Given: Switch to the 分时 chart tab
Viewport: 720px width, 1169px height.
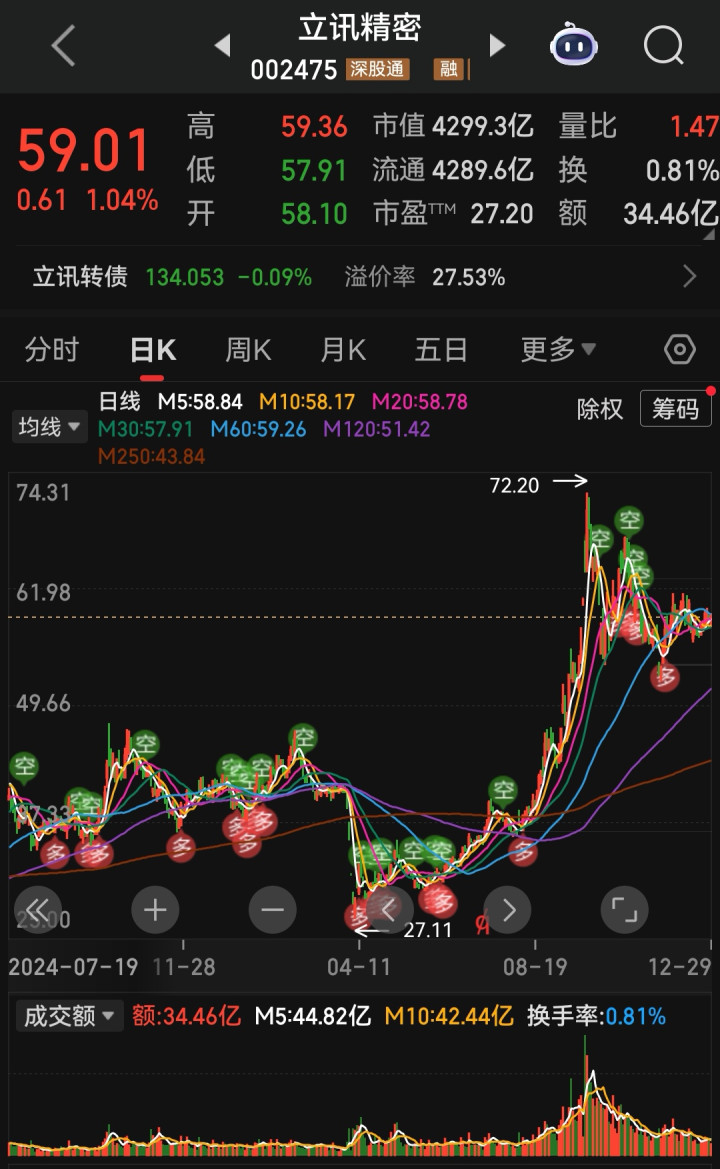Looking at the screenshot, I should (51, 350).
